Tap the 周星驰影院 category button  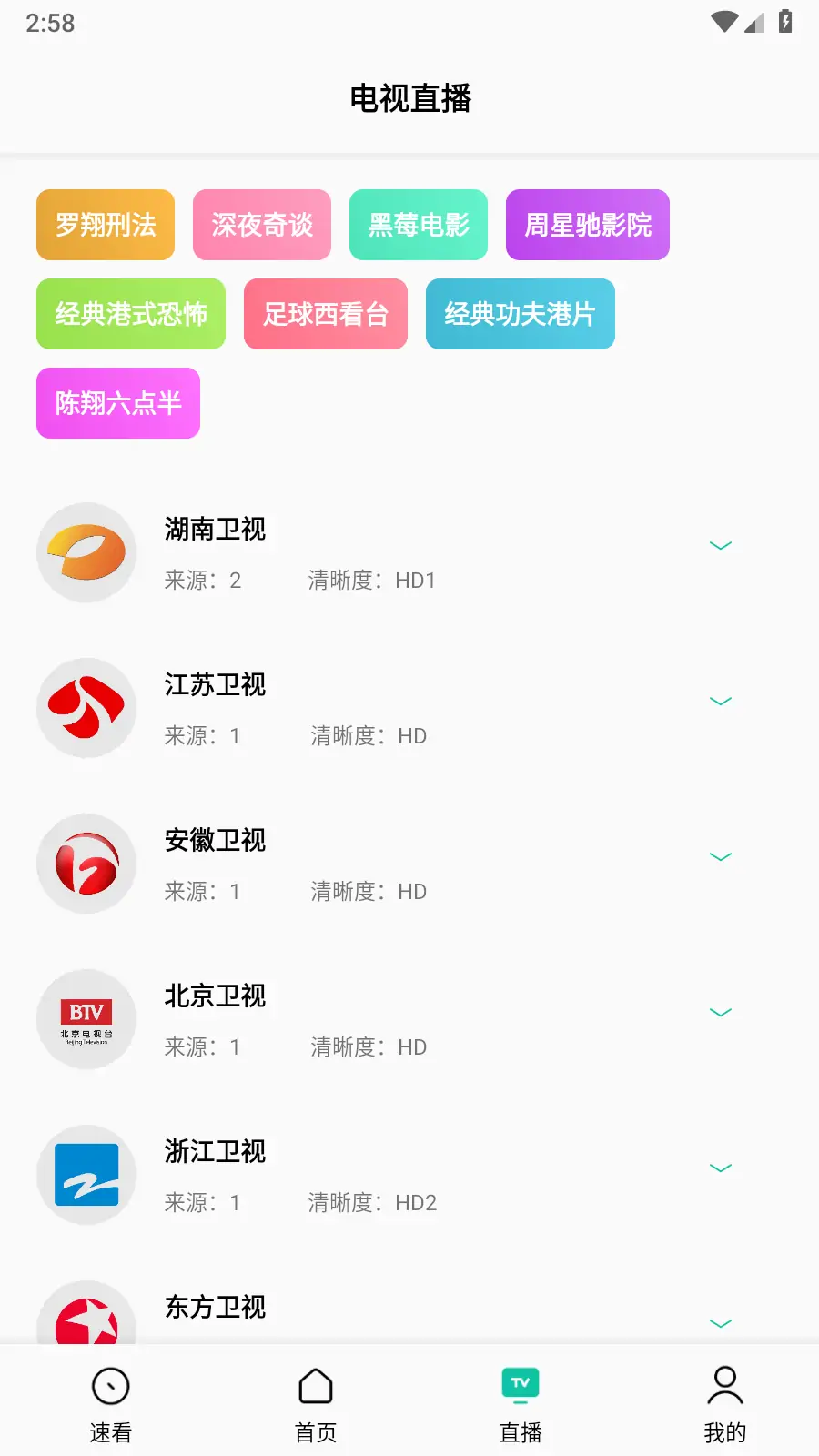pos(587,225)
